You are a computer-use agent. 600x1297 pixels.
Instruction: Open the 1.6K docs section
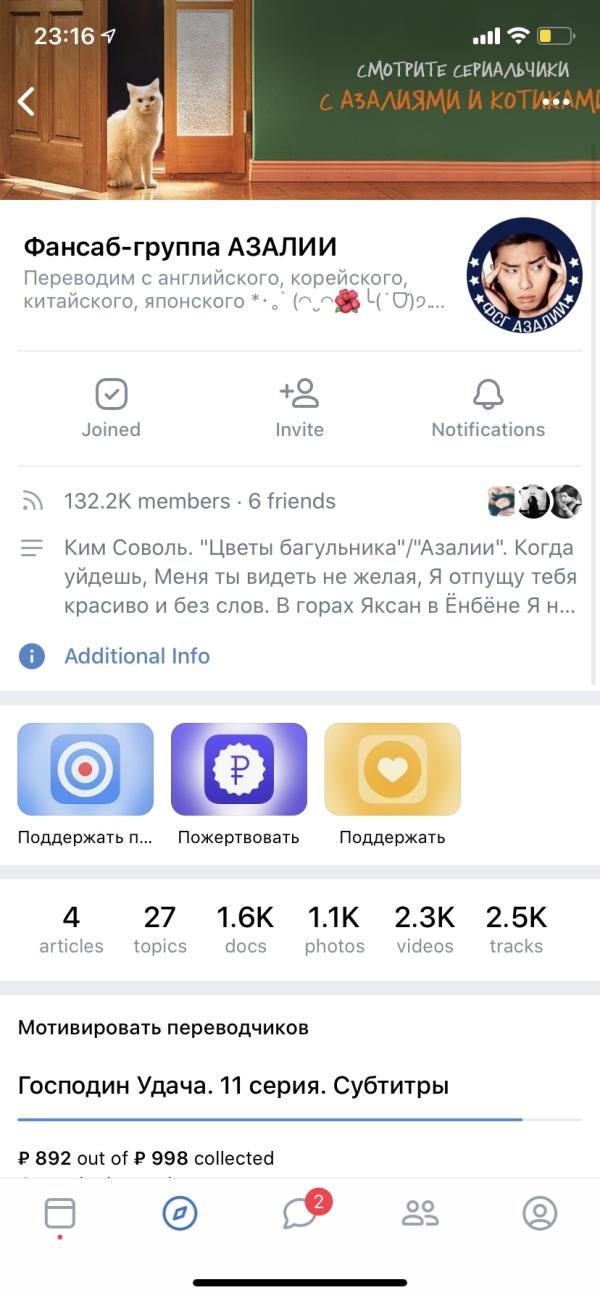(x=245, y=929)
